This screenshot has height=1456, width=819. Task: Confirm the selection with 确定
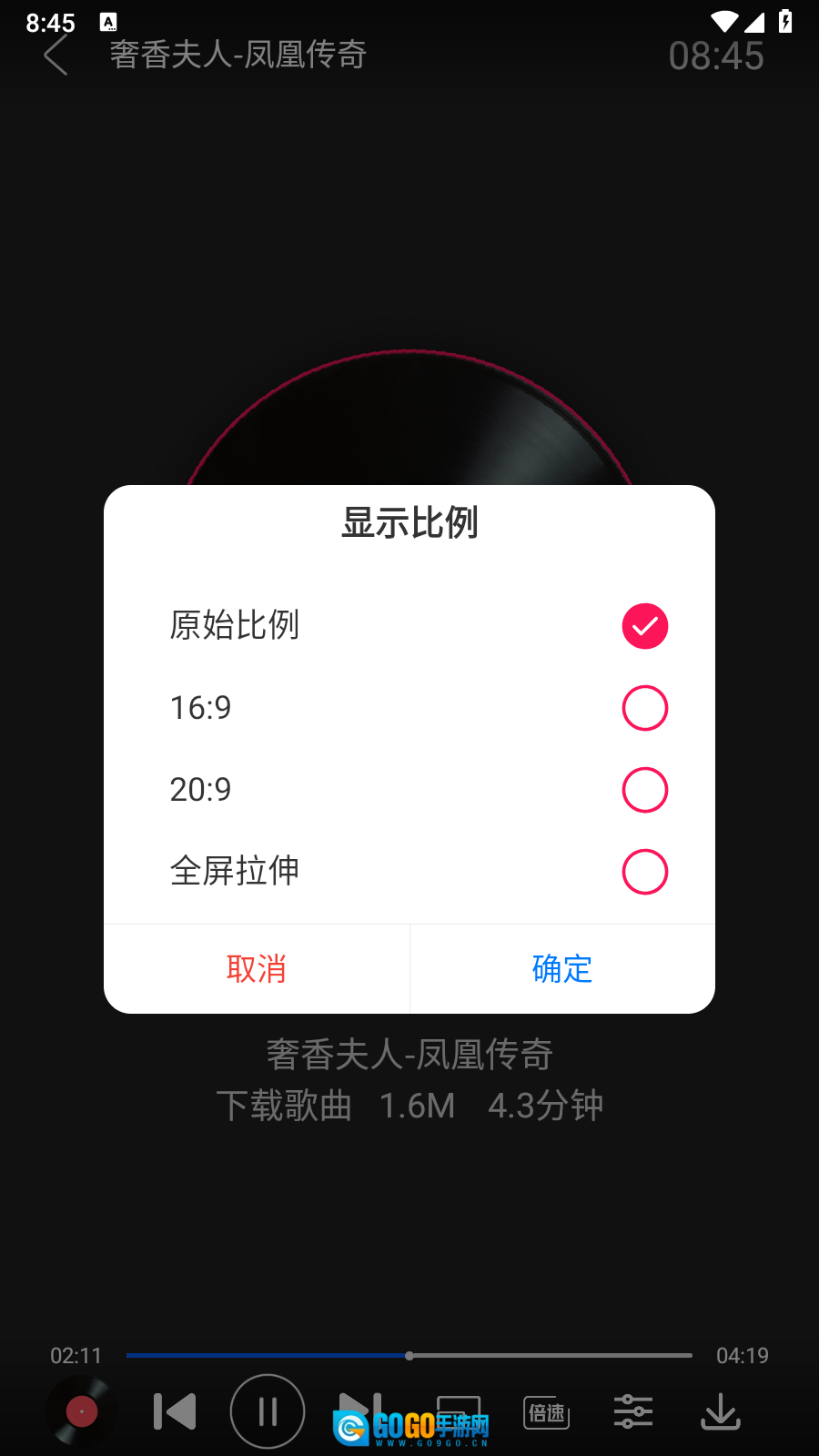coord(562,969)
